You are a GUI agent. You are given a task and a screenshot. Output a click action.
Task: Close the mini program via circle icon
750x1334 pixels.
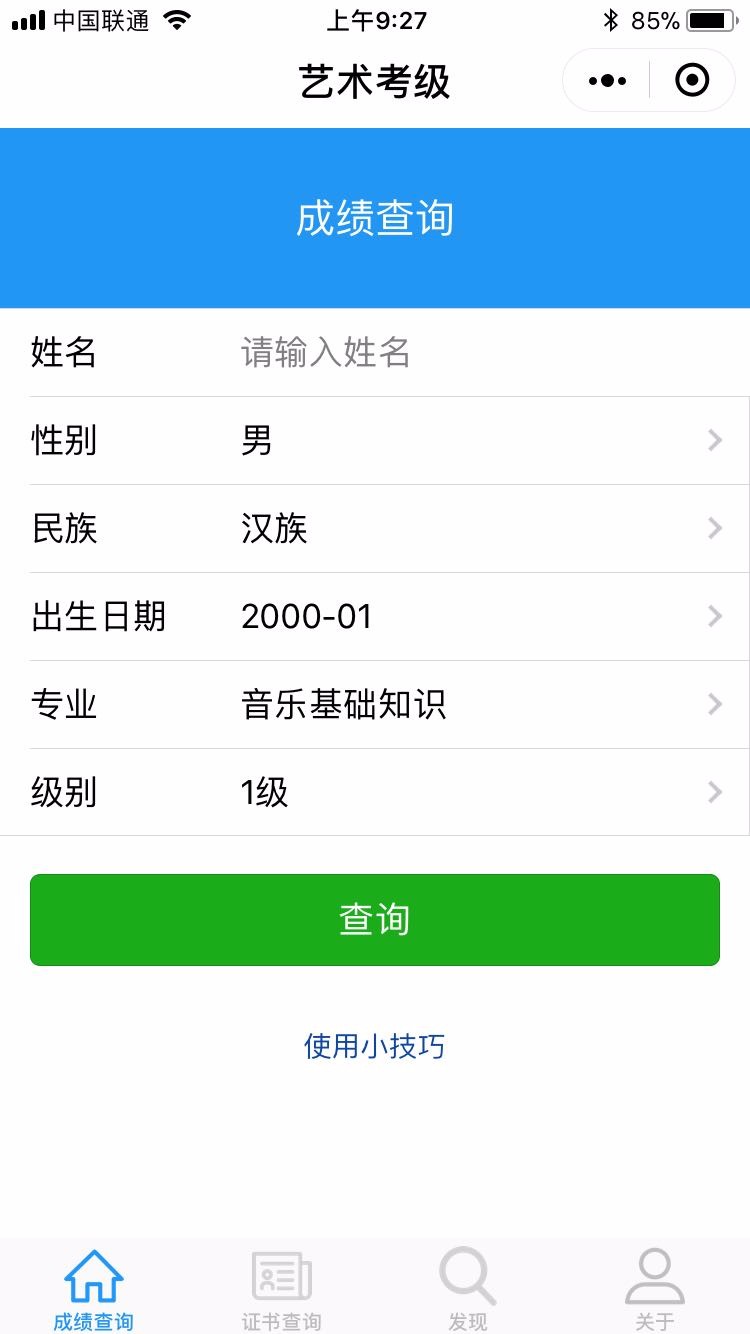692,80
